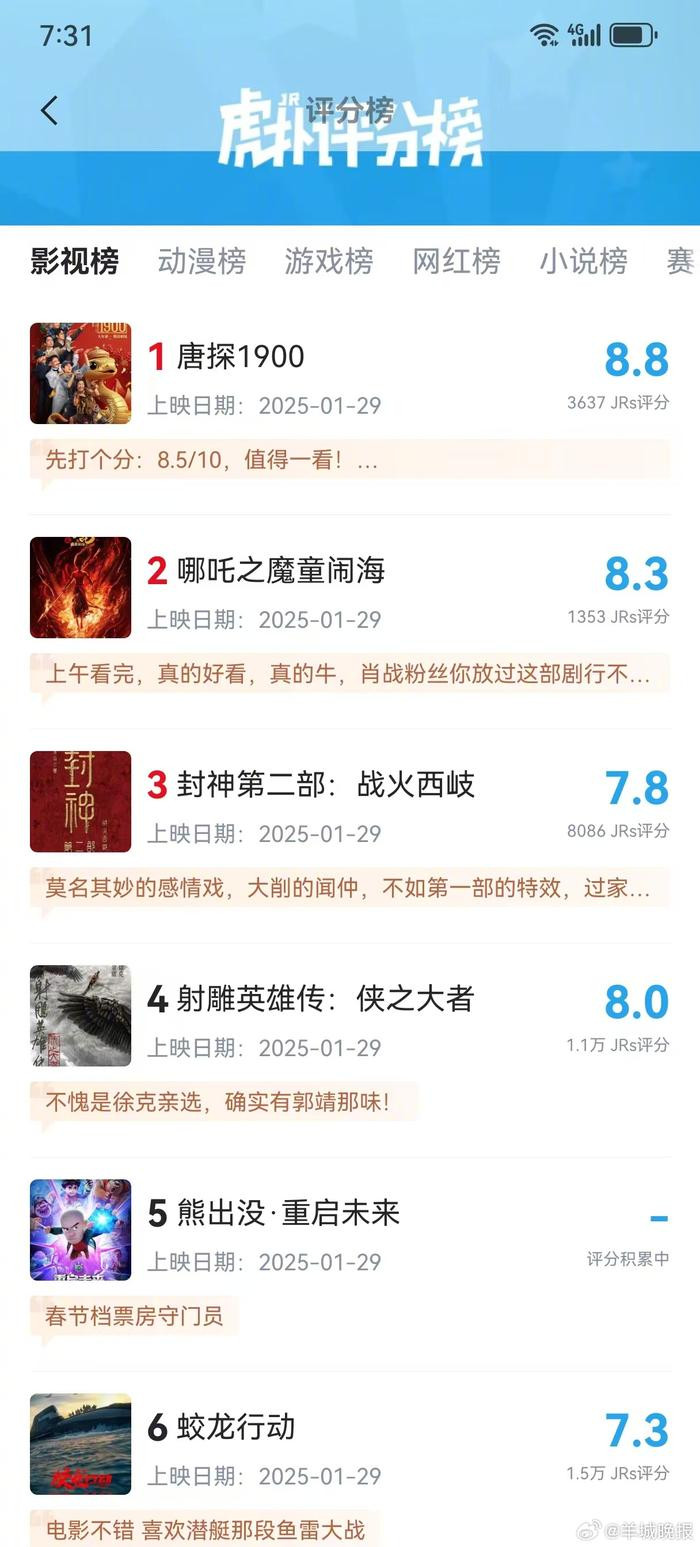Switch to the 小说榜 tab
The image size is (700, 1547).
point(584,261)
